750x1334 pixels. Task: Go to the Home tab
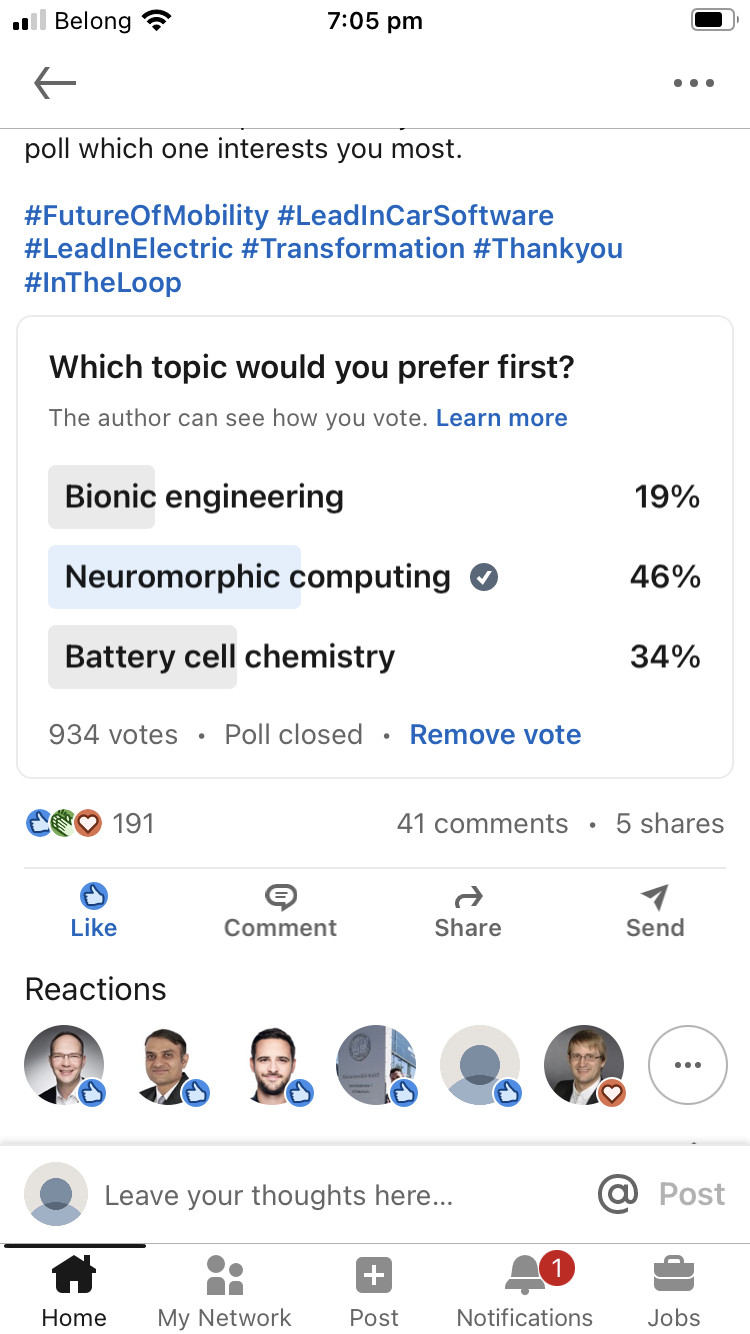click(x=74, y=1292)
